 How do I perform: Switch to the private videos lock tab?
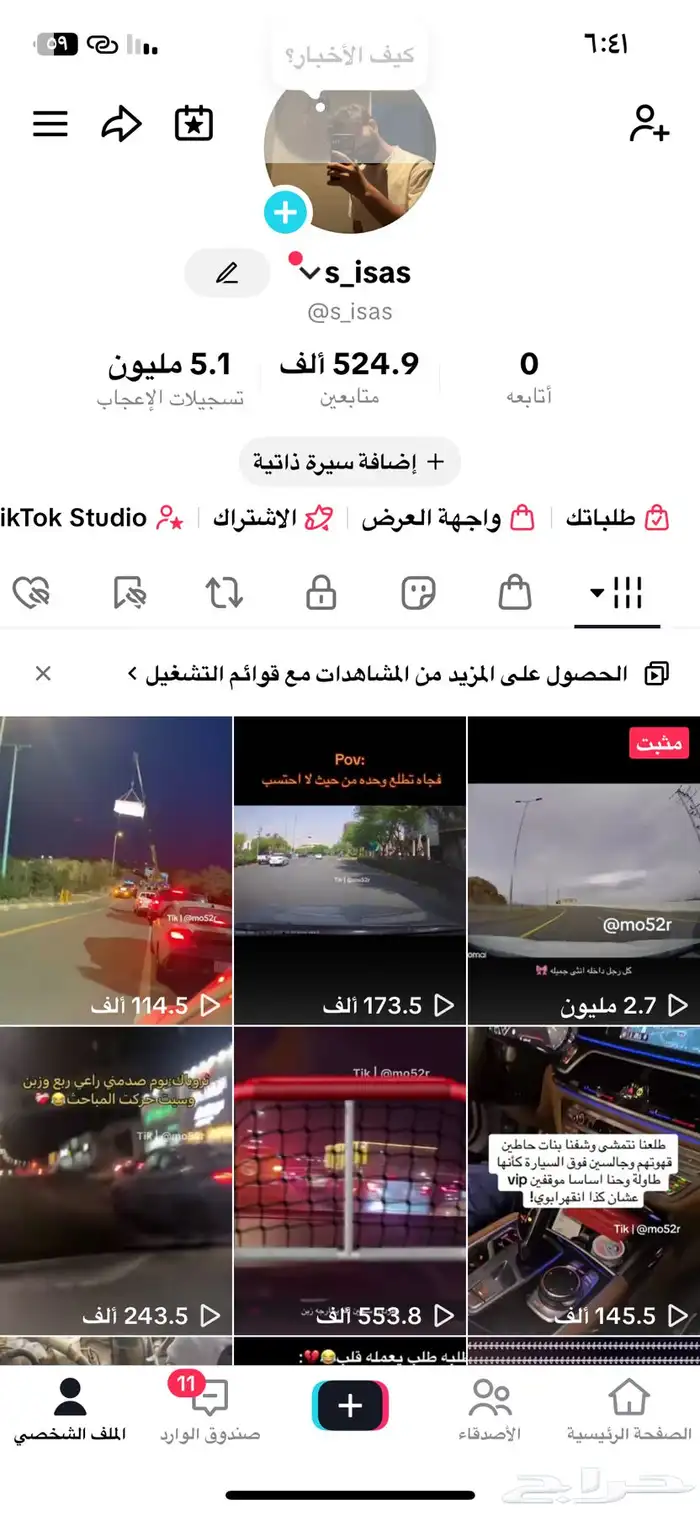click(x=320, y=593)
